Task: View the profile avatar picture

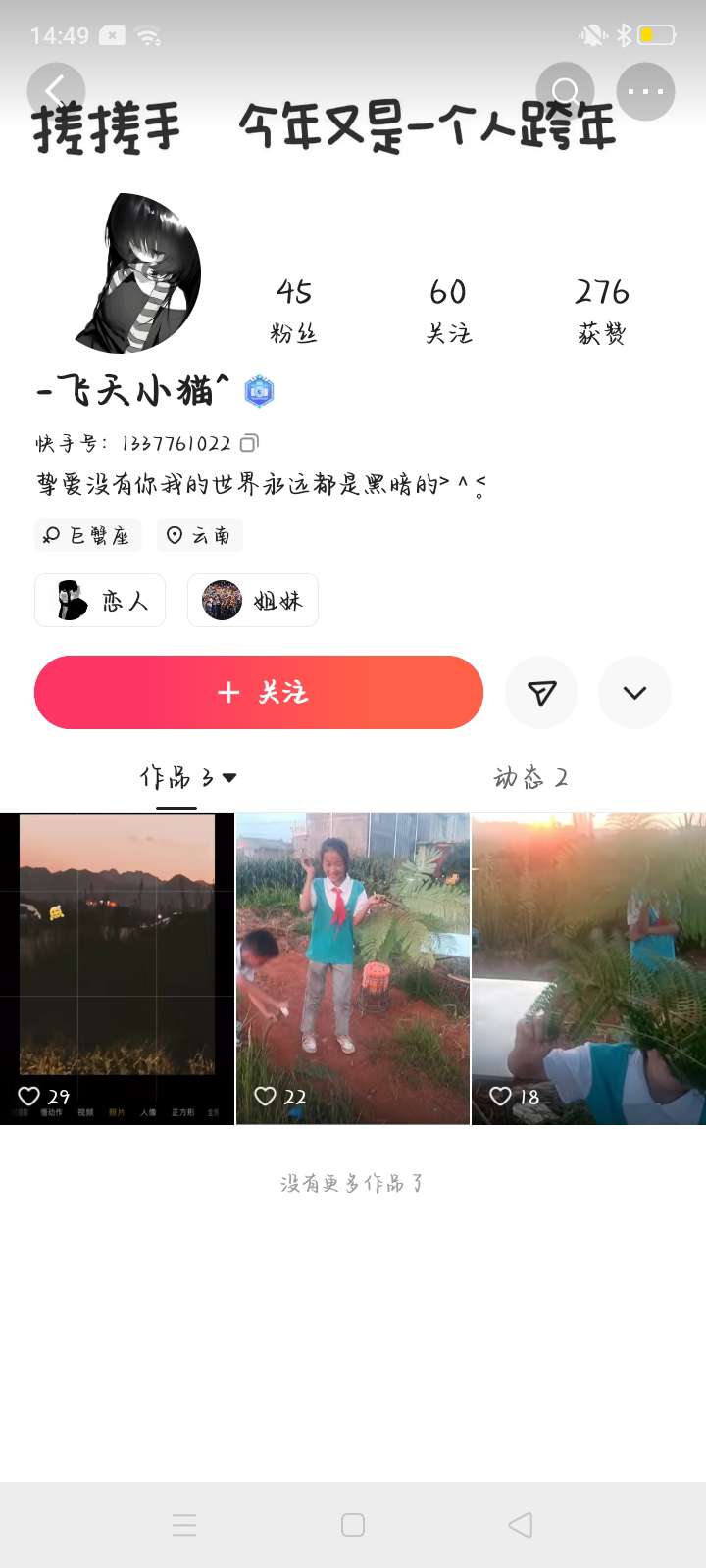Action: click(x=138, y=273)
